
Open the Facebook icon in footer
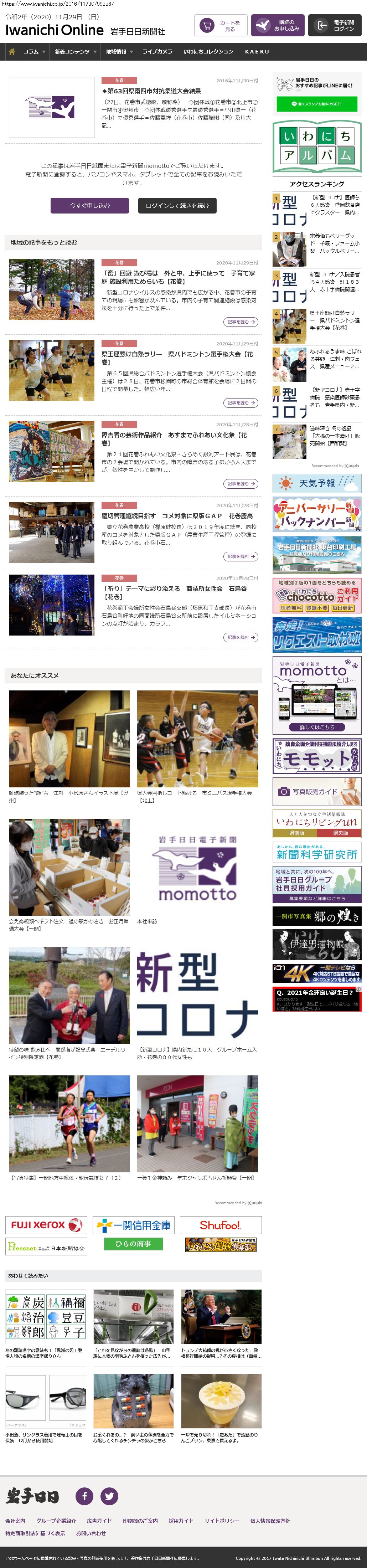tap(84, 1496)
